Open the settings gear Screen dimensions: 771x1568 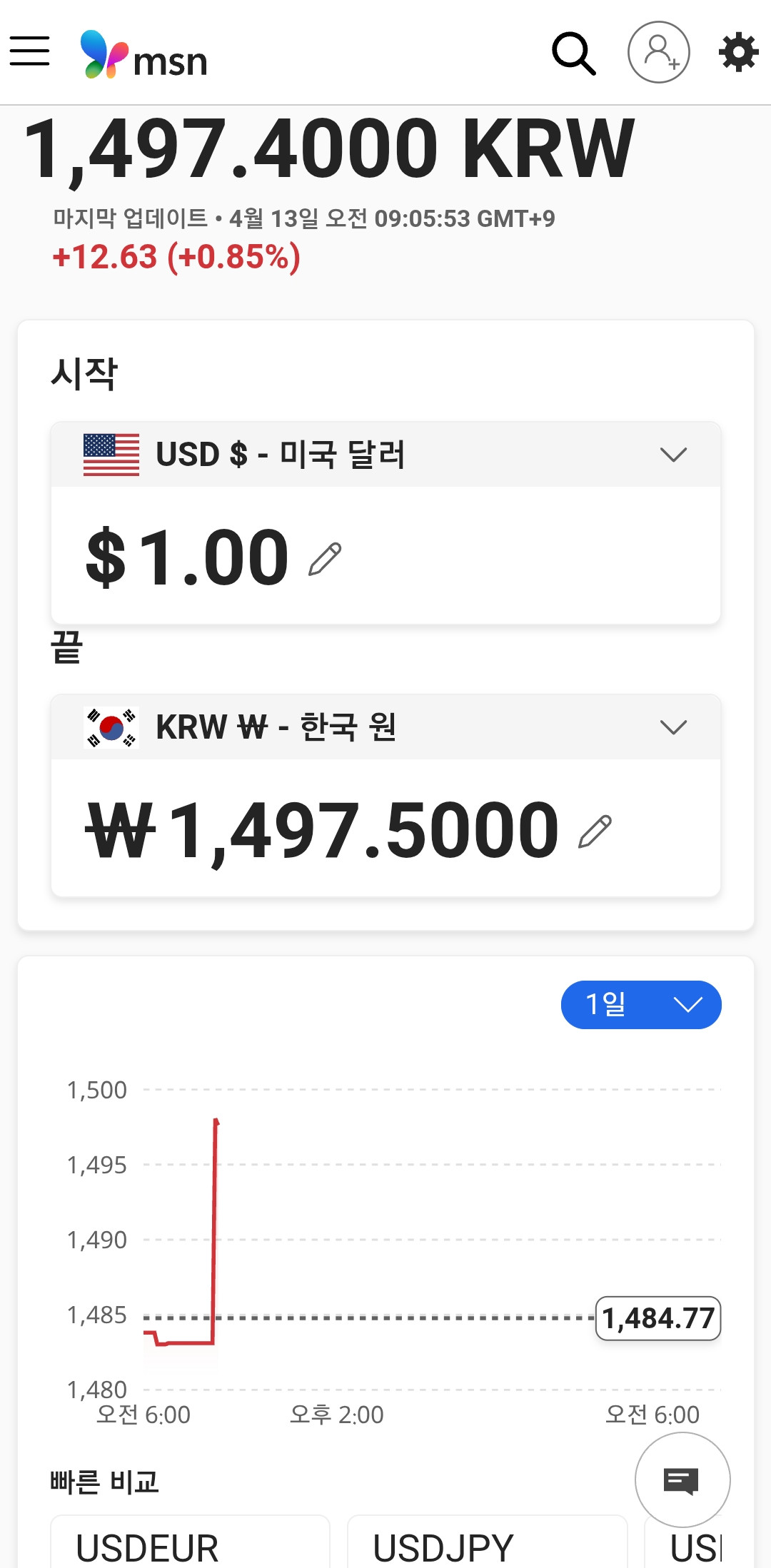(x=738, y=52)
